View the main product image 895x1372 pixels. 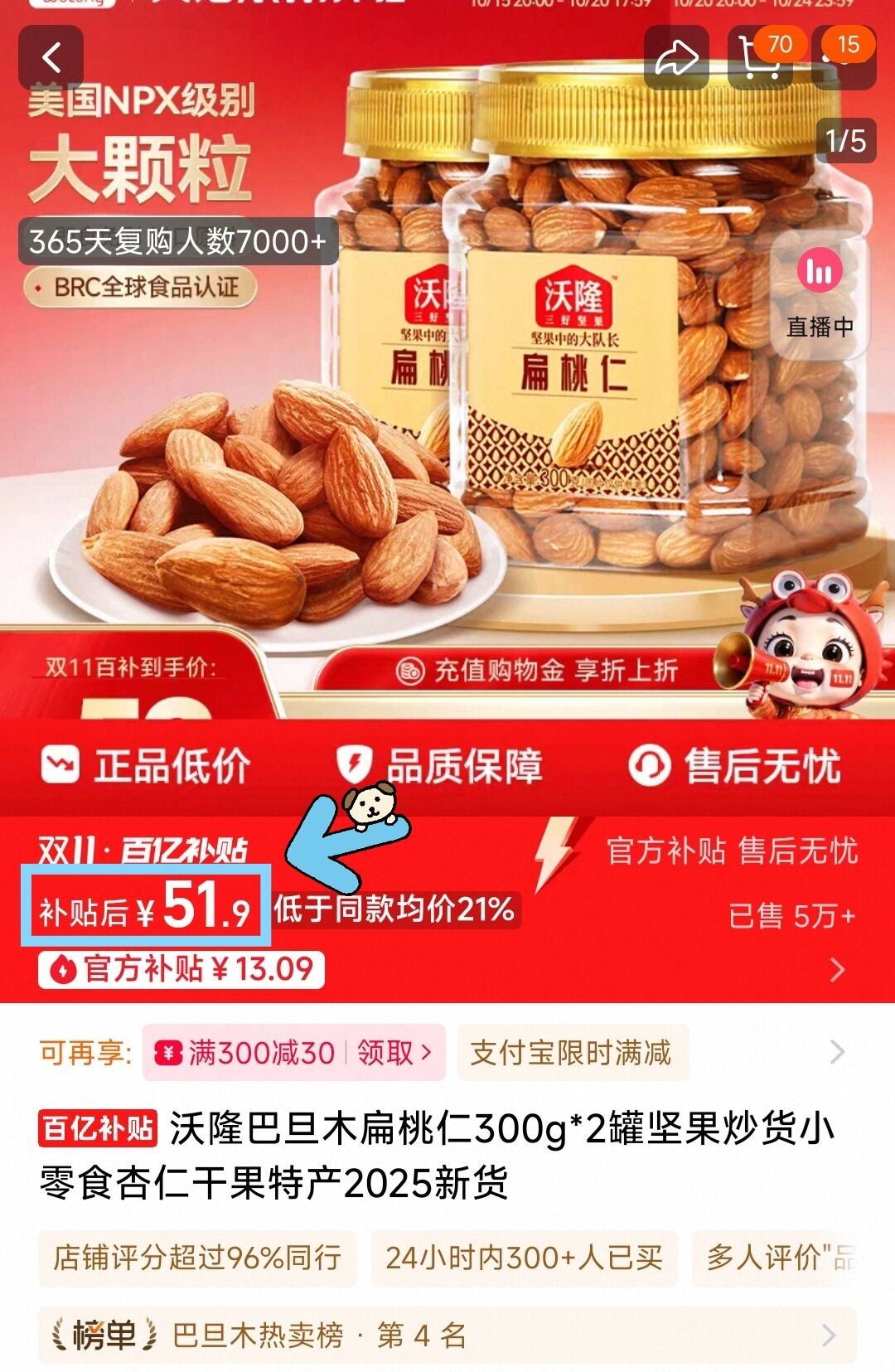coord(447,373)
